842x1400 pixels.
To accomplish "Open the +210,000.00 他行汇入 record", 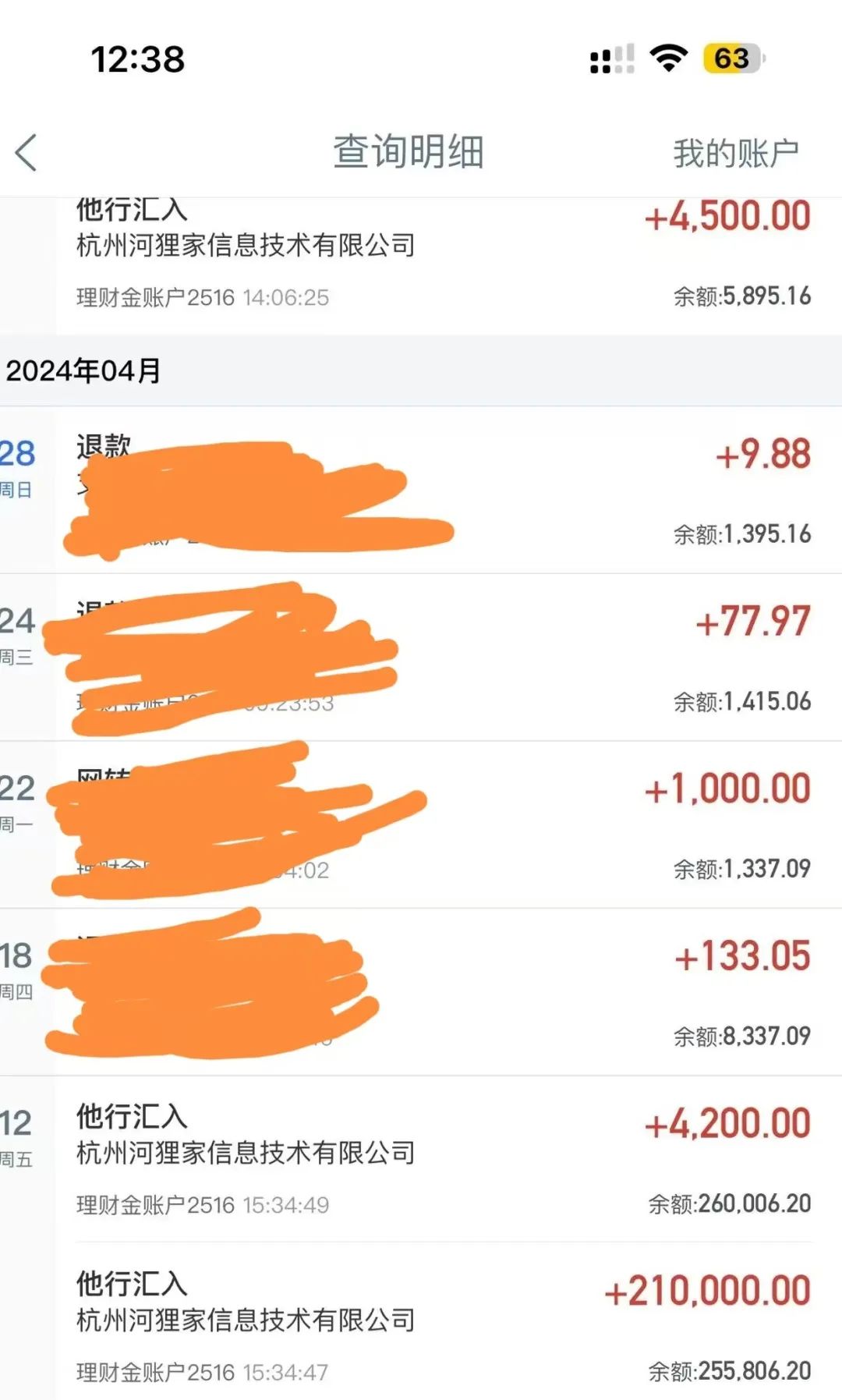I will pos(444,1326).
